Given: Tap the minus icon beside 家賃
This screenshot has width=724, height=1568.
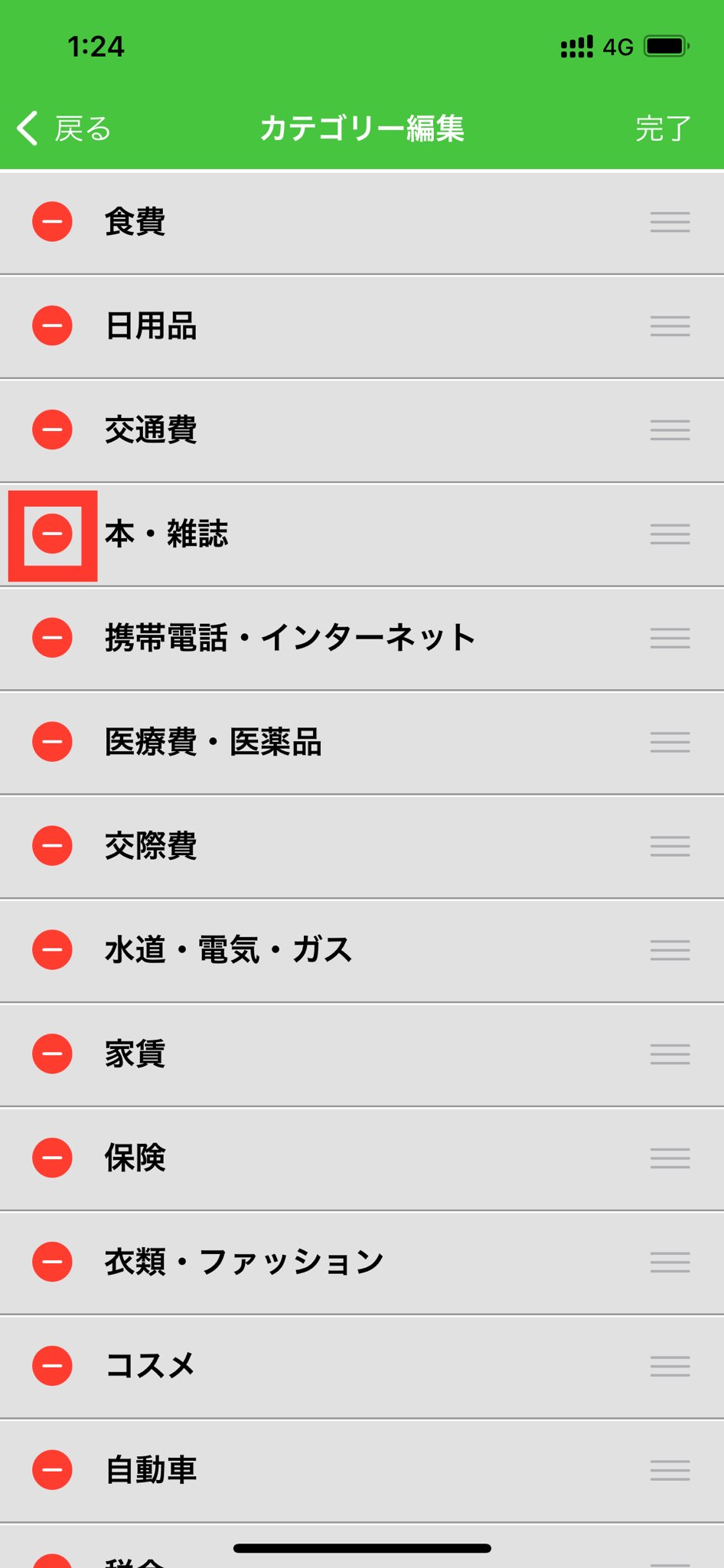Looking at the screenshot, I should click(x=52, y=1054).
